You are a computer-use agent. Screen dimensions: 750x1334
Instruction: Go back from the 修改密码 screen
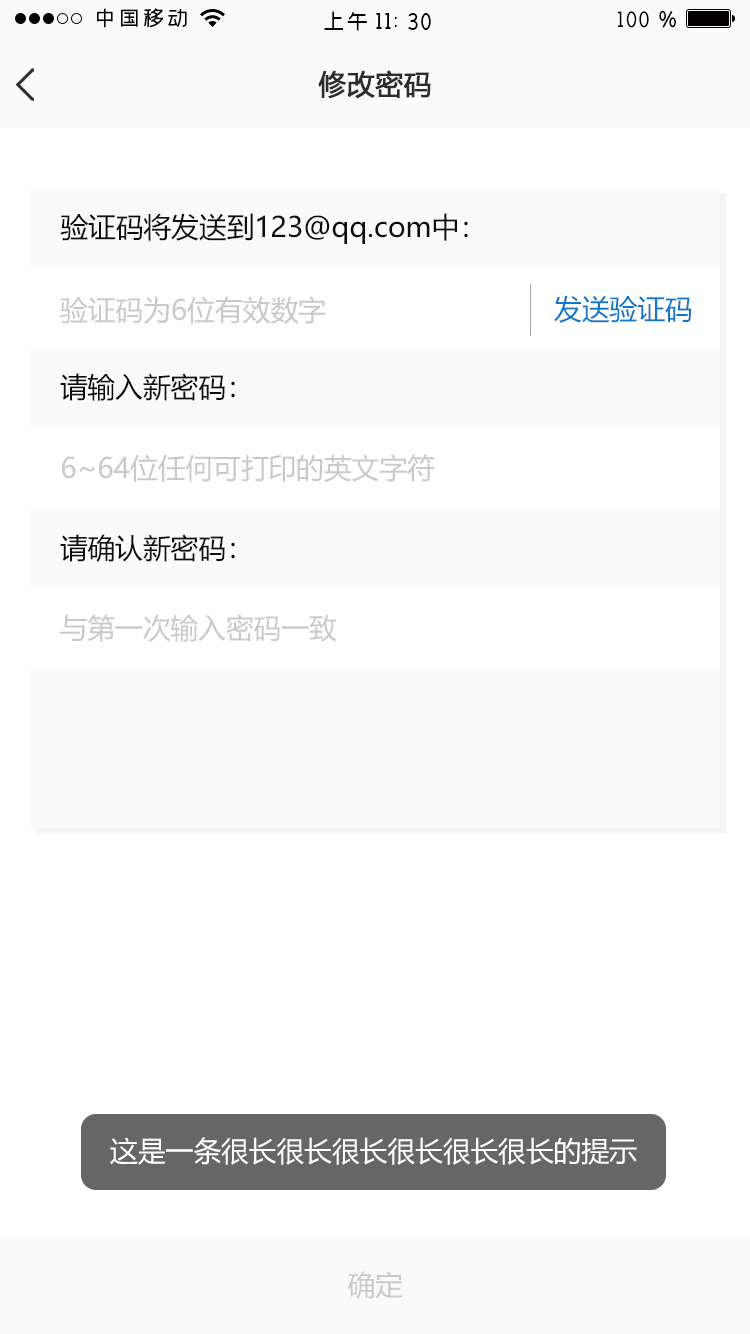coord(26,85)
